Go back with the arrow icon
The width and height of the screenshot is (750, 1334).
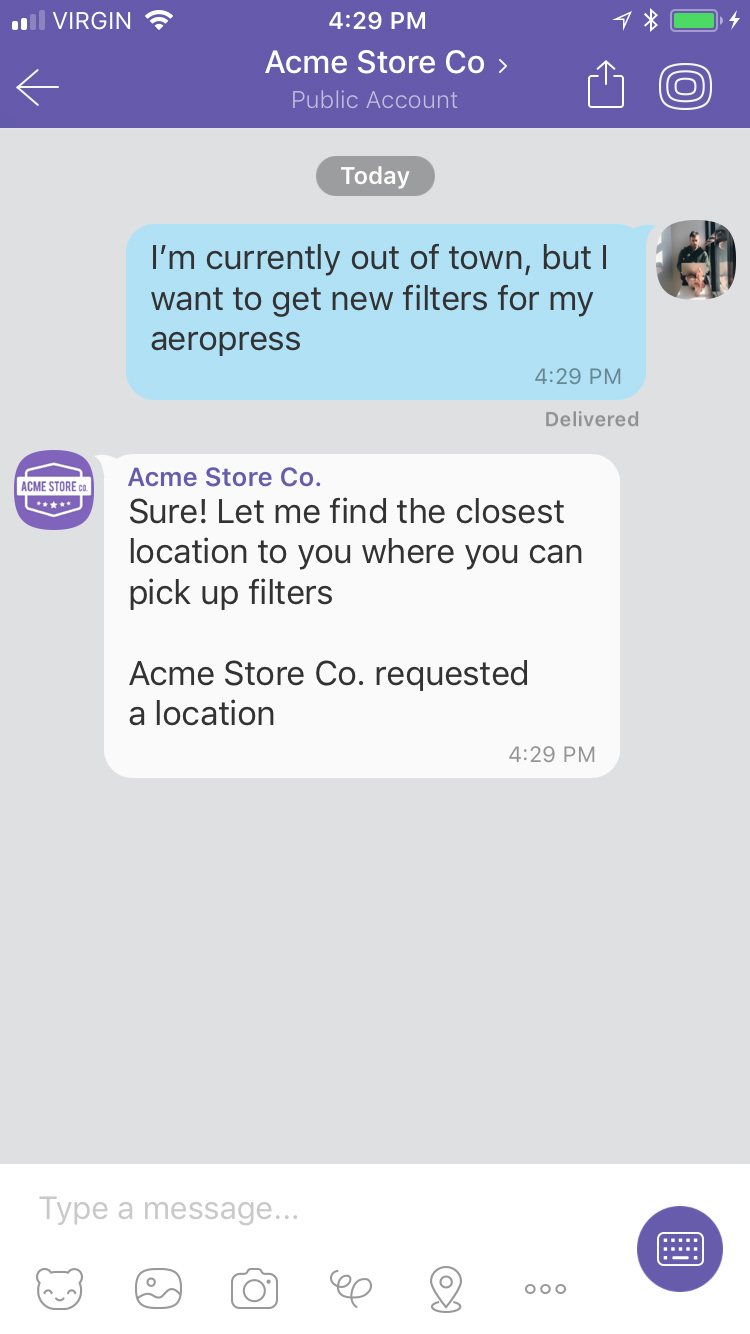point(38,87)
